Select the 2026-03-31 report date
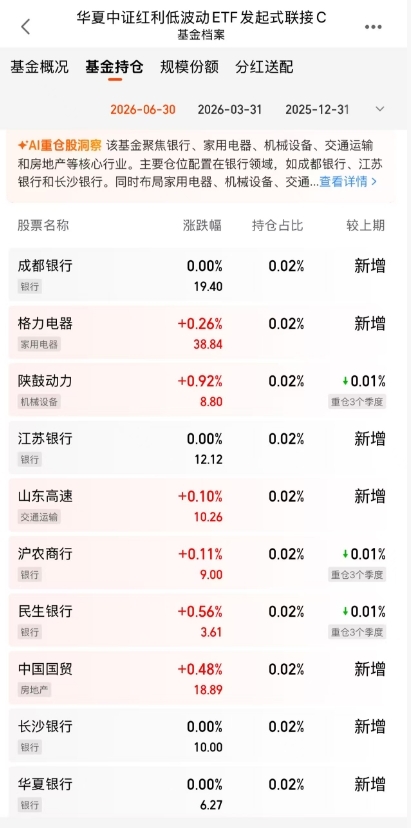The width and height of the screenshot is (411, 828). pyautogui.click(x=230, y=110)
